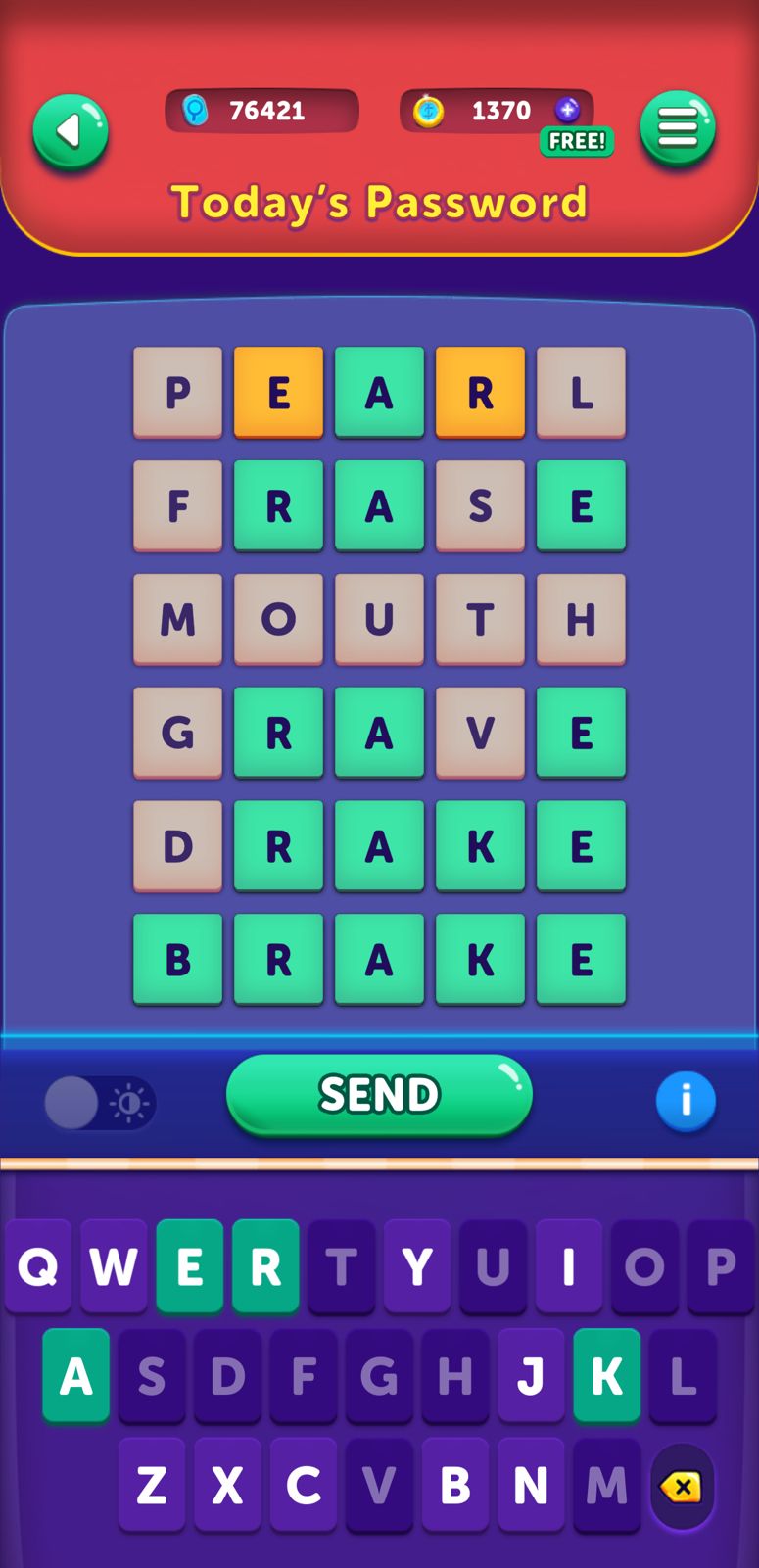Open the blue info button

pos(686,1101)
